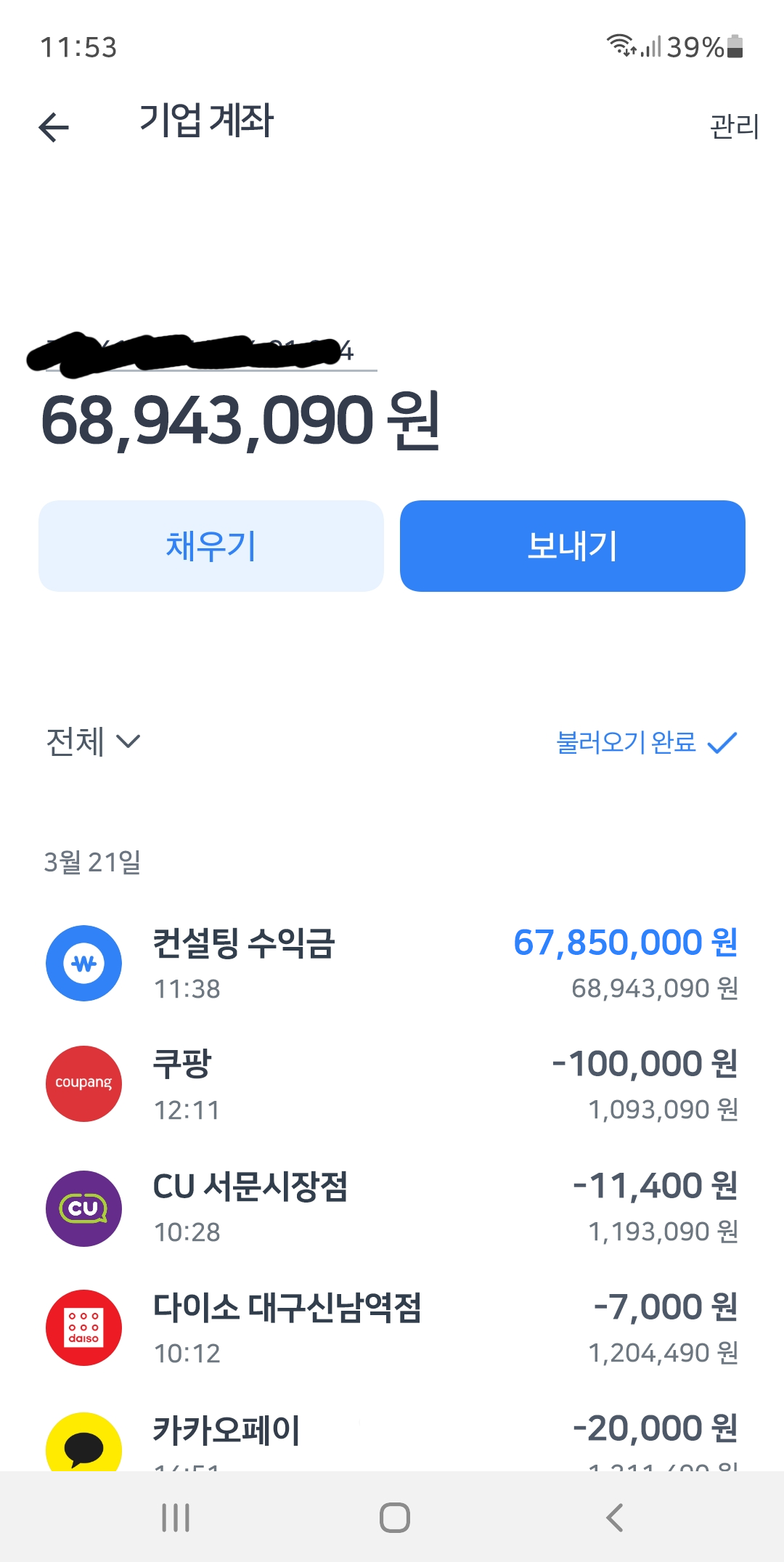Viewport: 784px width, 1562px height.
Task: Open recent apps from the navigation bar
Action: [176, 1518]
